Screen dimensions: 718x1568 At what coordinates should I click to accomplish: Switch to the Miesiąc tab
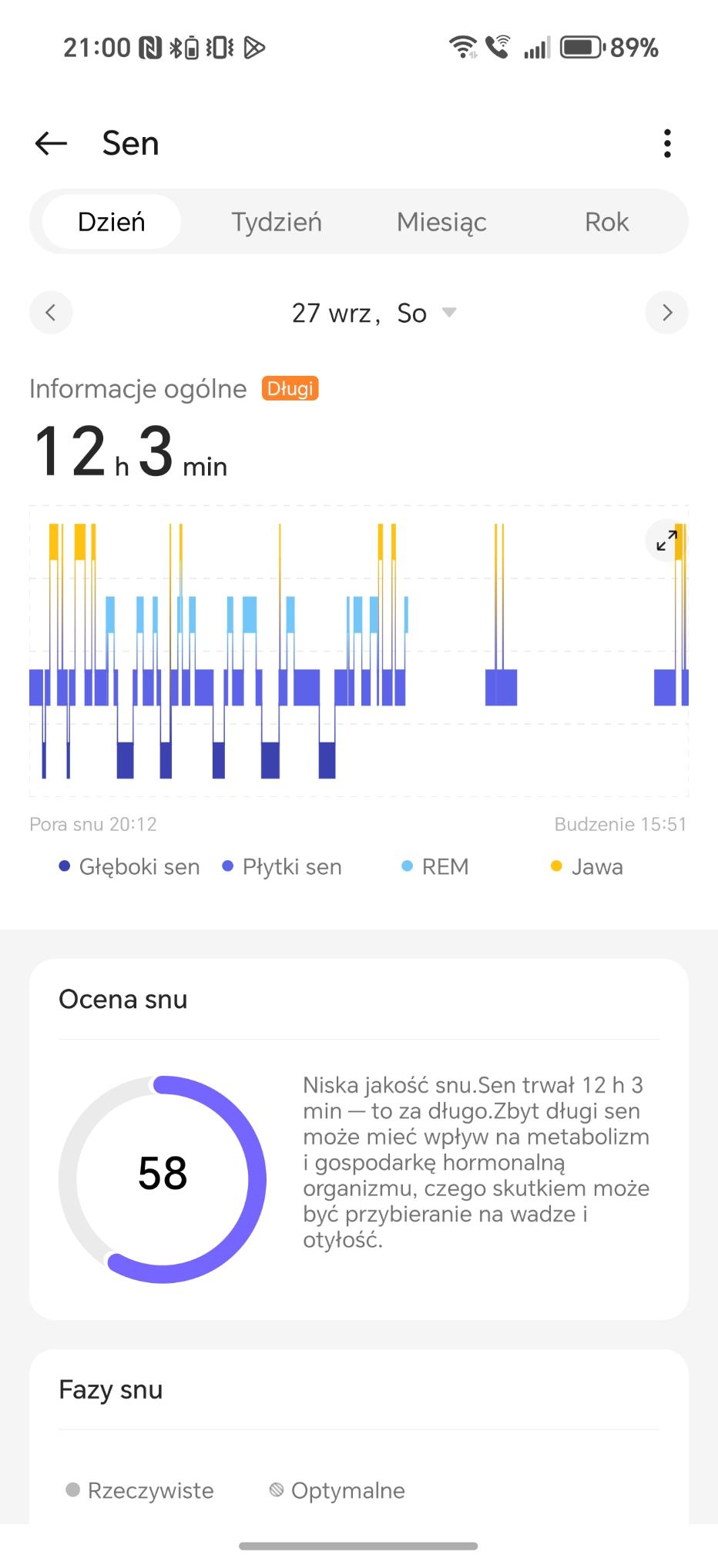[441, 222]
